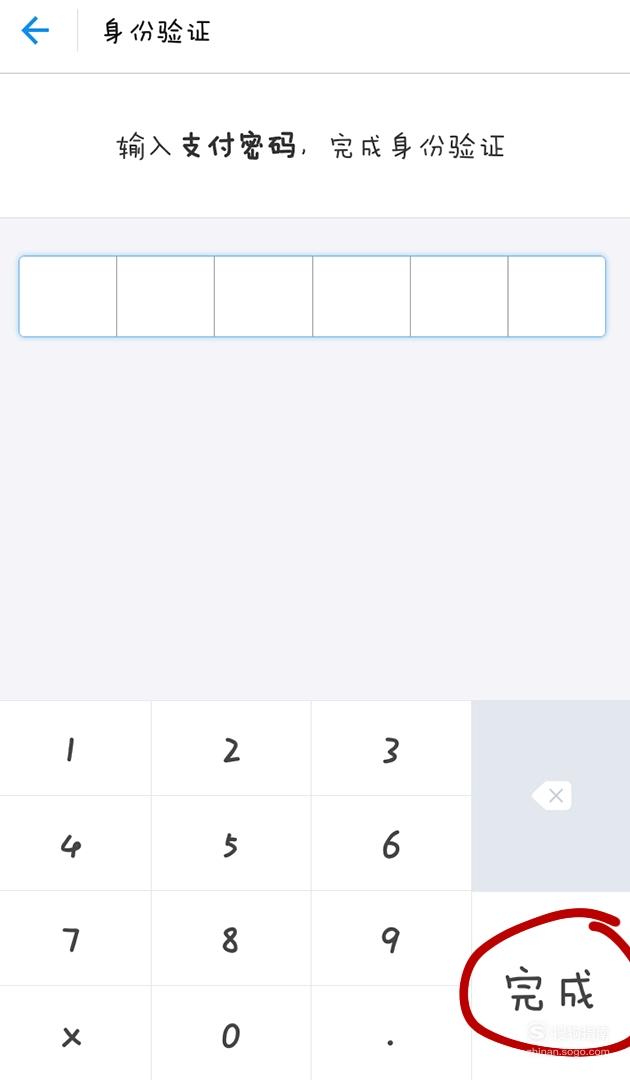This screenshot has height=1080, width=630.
Task: Tap the 6 key
Action: 392,844
